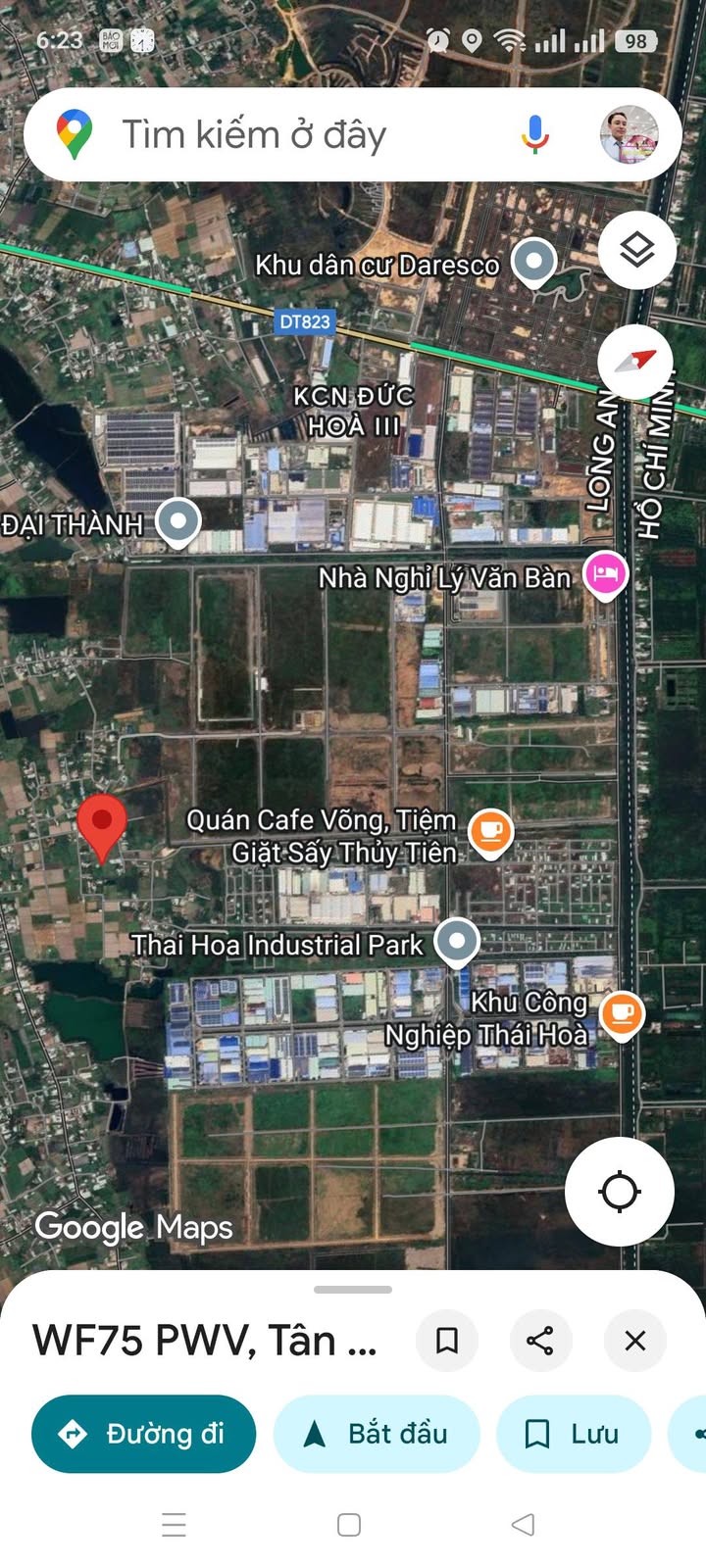Go to the home screen

point(349,1524)
